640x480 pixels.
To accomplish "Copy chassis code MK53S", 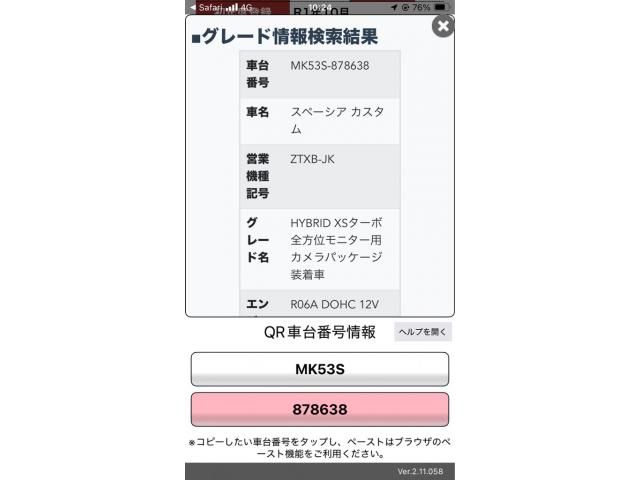I will pyautogui.click(x=319, y=369).
